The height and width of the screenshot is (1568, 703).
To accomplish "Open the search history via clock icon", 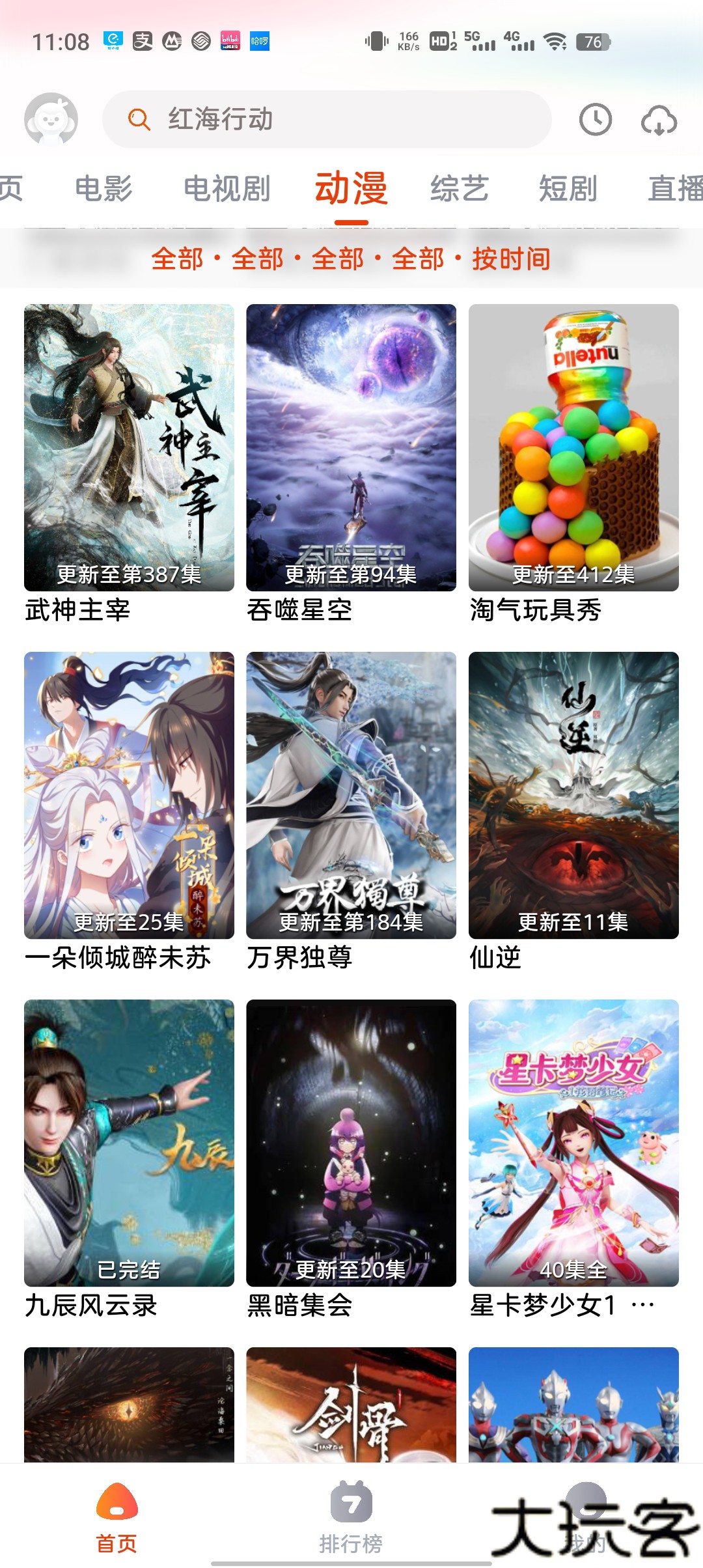I will click(594, 120).
